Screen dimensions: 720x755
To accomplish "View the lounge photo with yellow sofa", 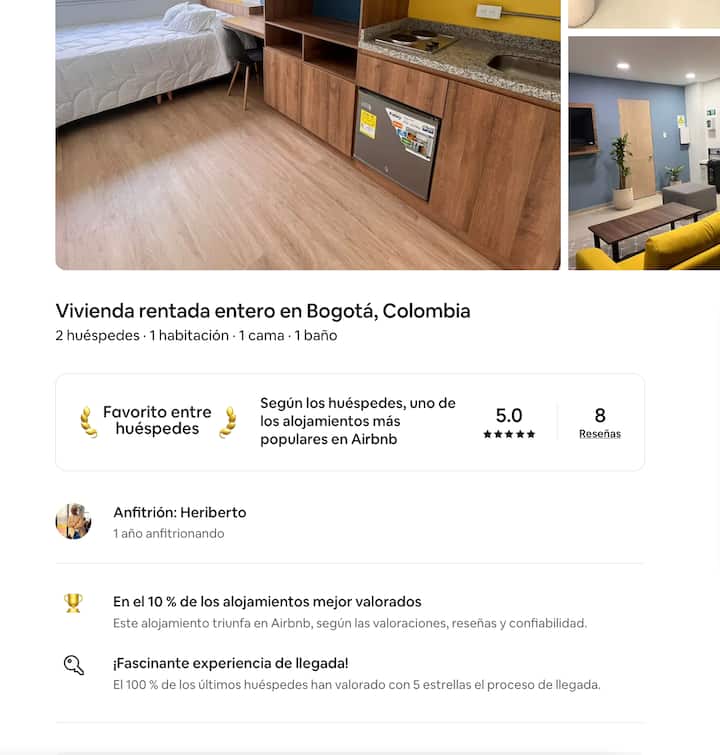I will tap(643, 153).
